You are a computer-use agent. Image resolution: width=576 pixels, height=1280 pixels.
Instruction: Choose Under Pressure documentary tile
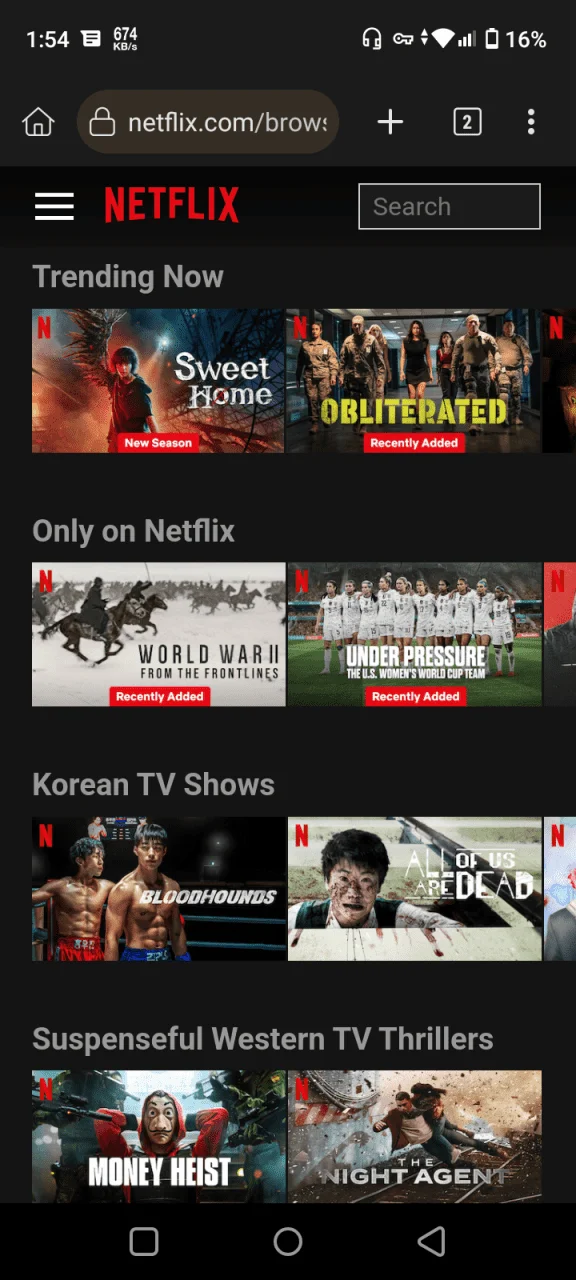pyautogui.click(x=414, y=634)
